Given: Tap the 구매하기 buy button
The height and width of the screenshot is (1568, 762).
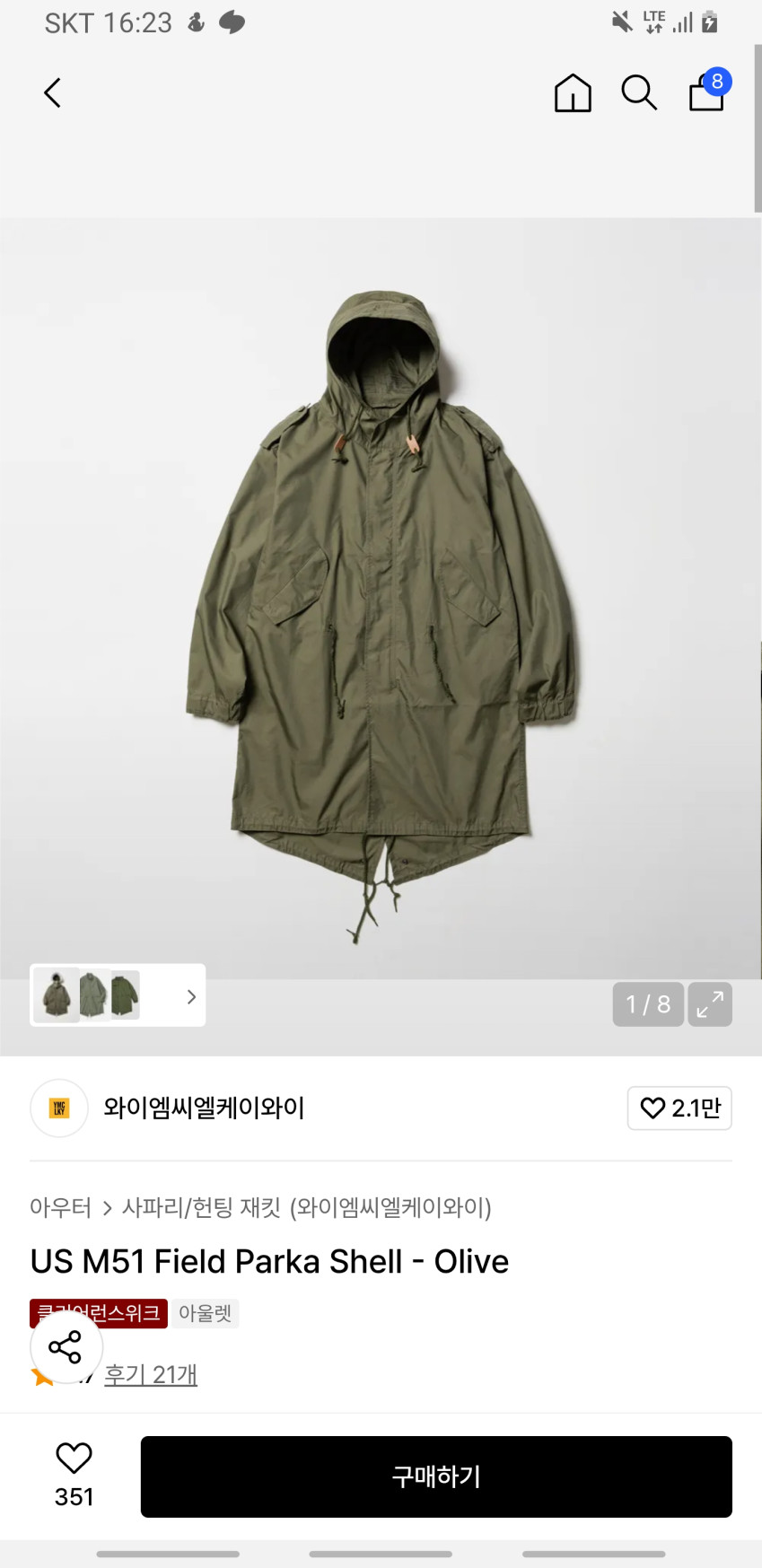Looking at the screenshot, I should (436, 1476).
